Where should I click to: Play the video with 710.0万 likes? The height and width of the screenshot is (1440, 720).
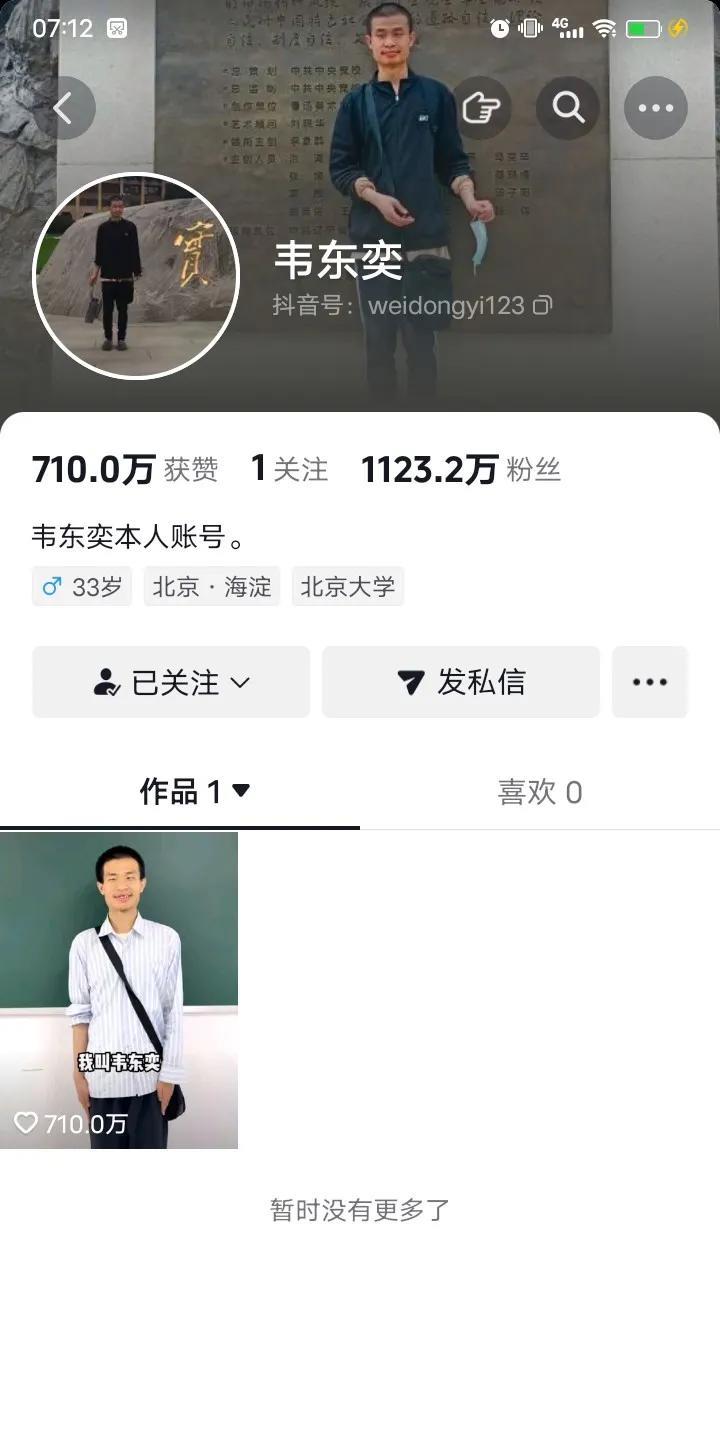tap(119, 990)
